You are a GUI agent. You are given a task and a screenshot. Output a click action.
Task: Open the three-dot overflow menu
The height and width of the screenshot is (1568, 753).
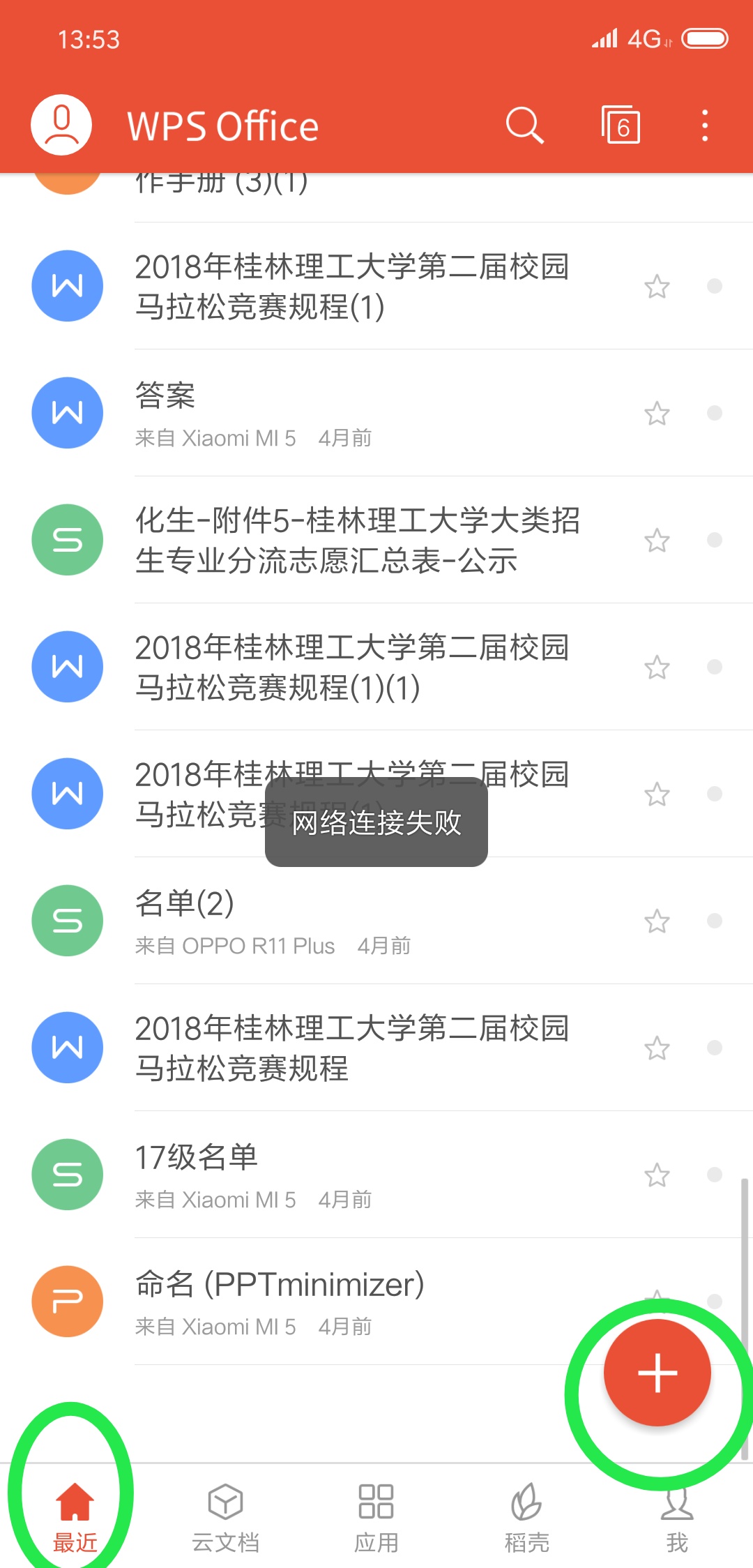pyautogui.click(x=705, y=126)
